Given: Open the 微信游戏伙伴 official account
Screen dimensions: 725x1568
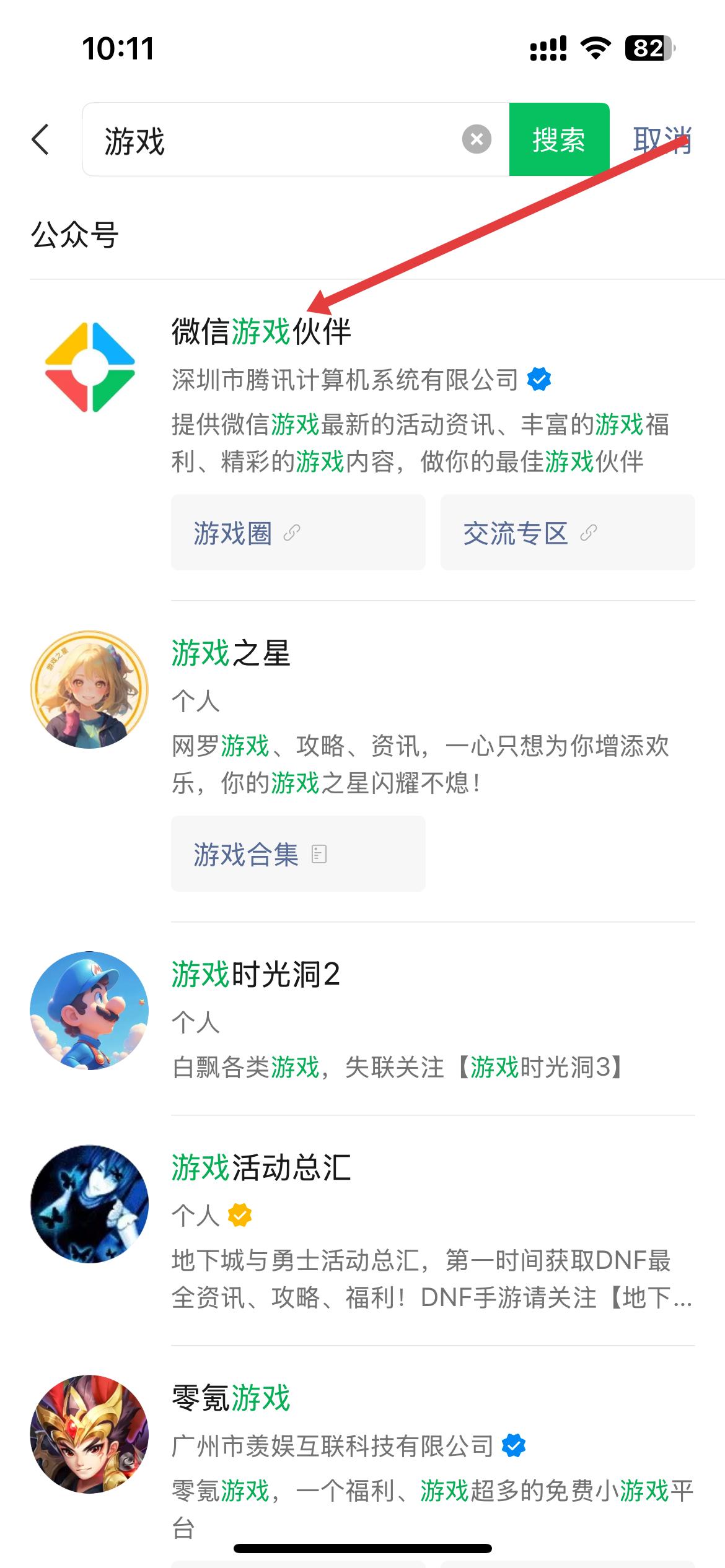Looking at the screenshot, I should pyautogui.click(x=261, y=331).
